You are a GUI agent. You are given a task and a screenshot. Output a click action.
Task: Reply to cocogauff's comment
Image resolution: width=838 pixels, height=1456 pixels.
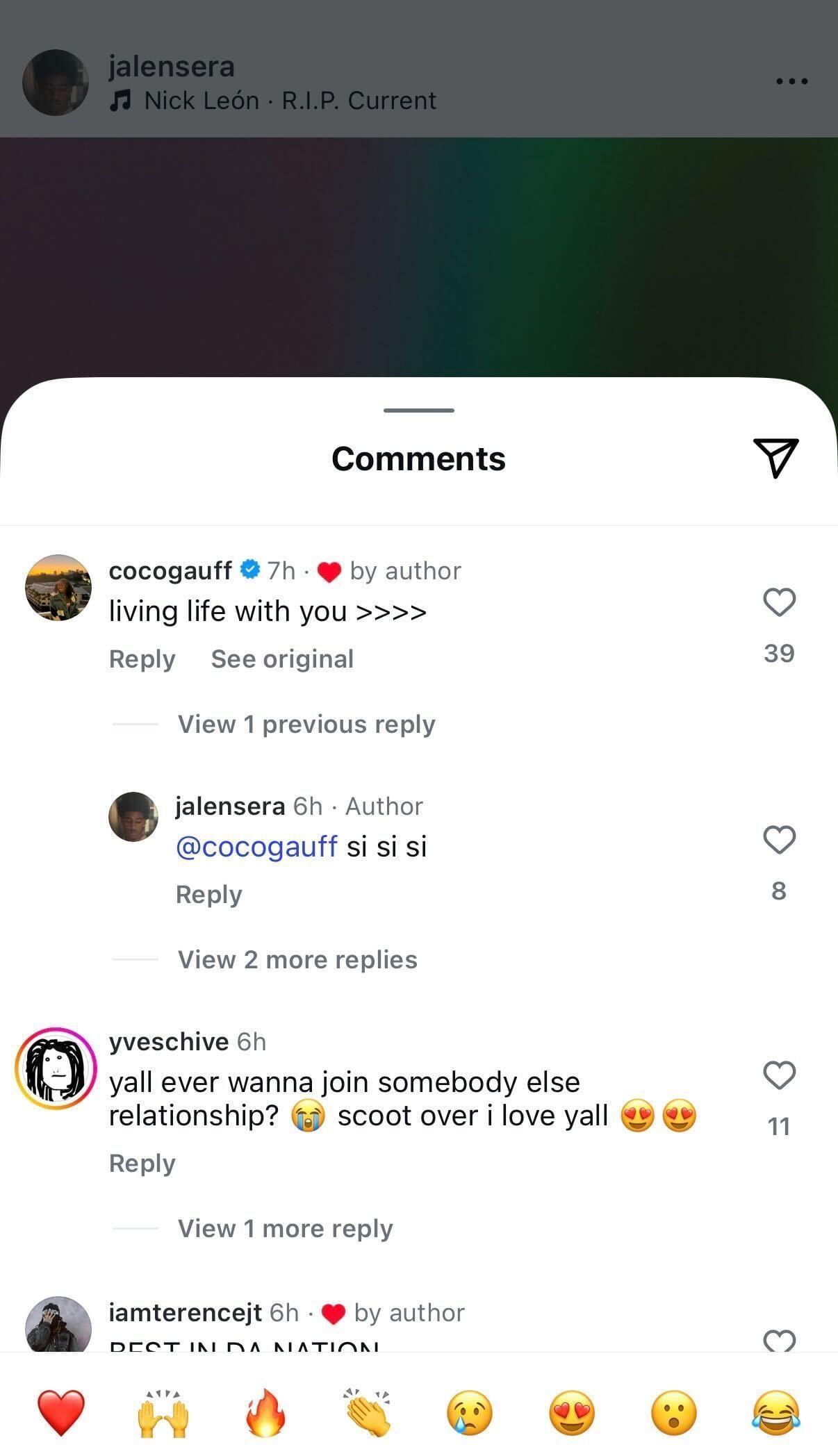(142, 659)
